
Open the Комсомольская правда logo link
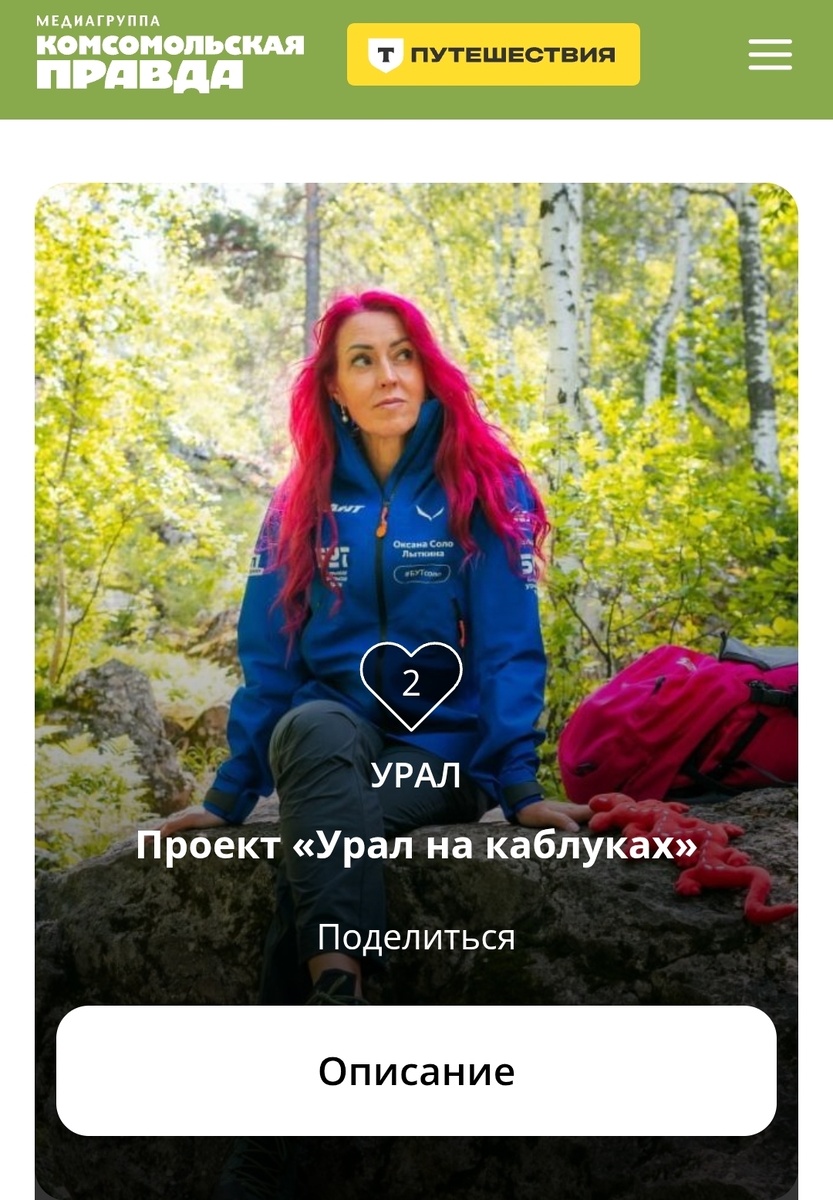coord(170,53)
